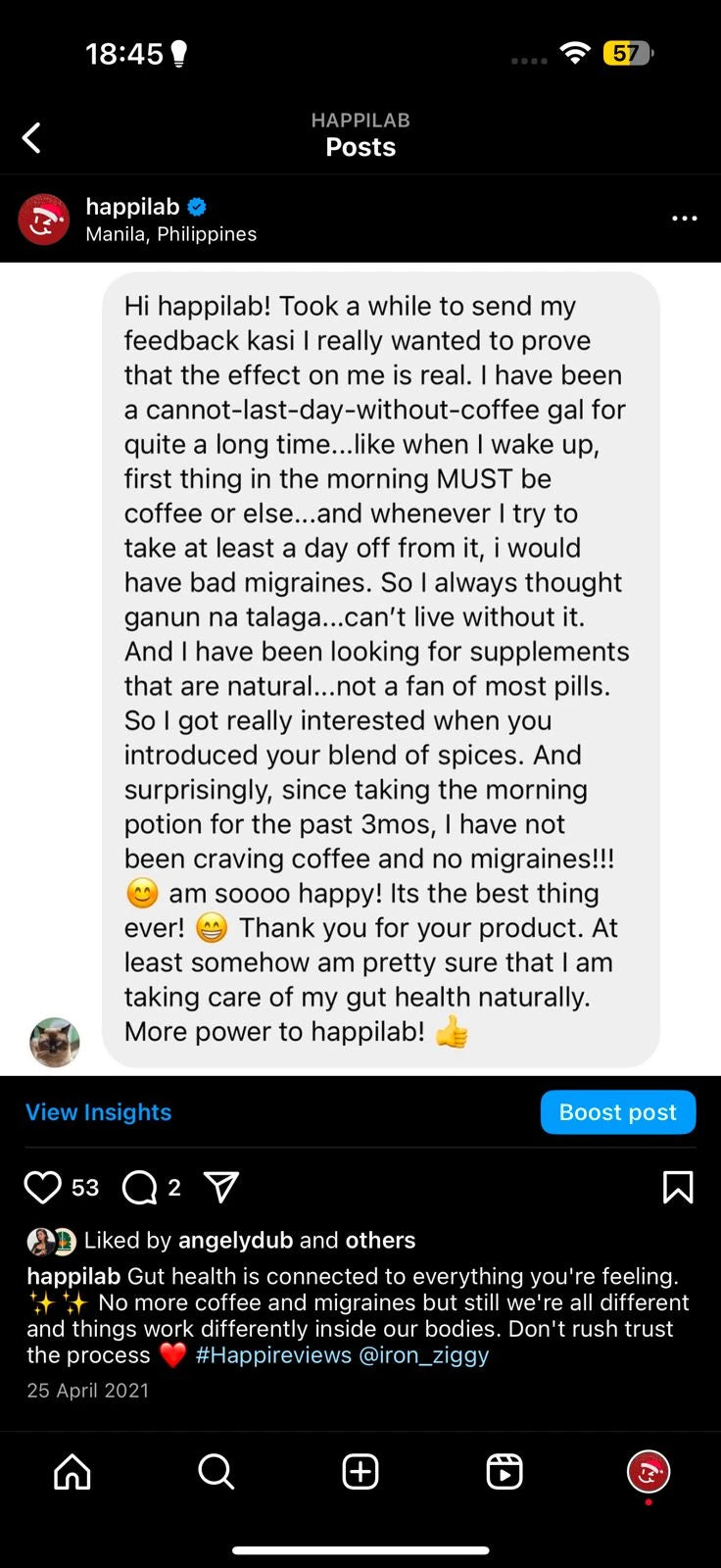Switch to the Home tab
Viewport: 721px width, 1568px height.
tap(72, 1471)
